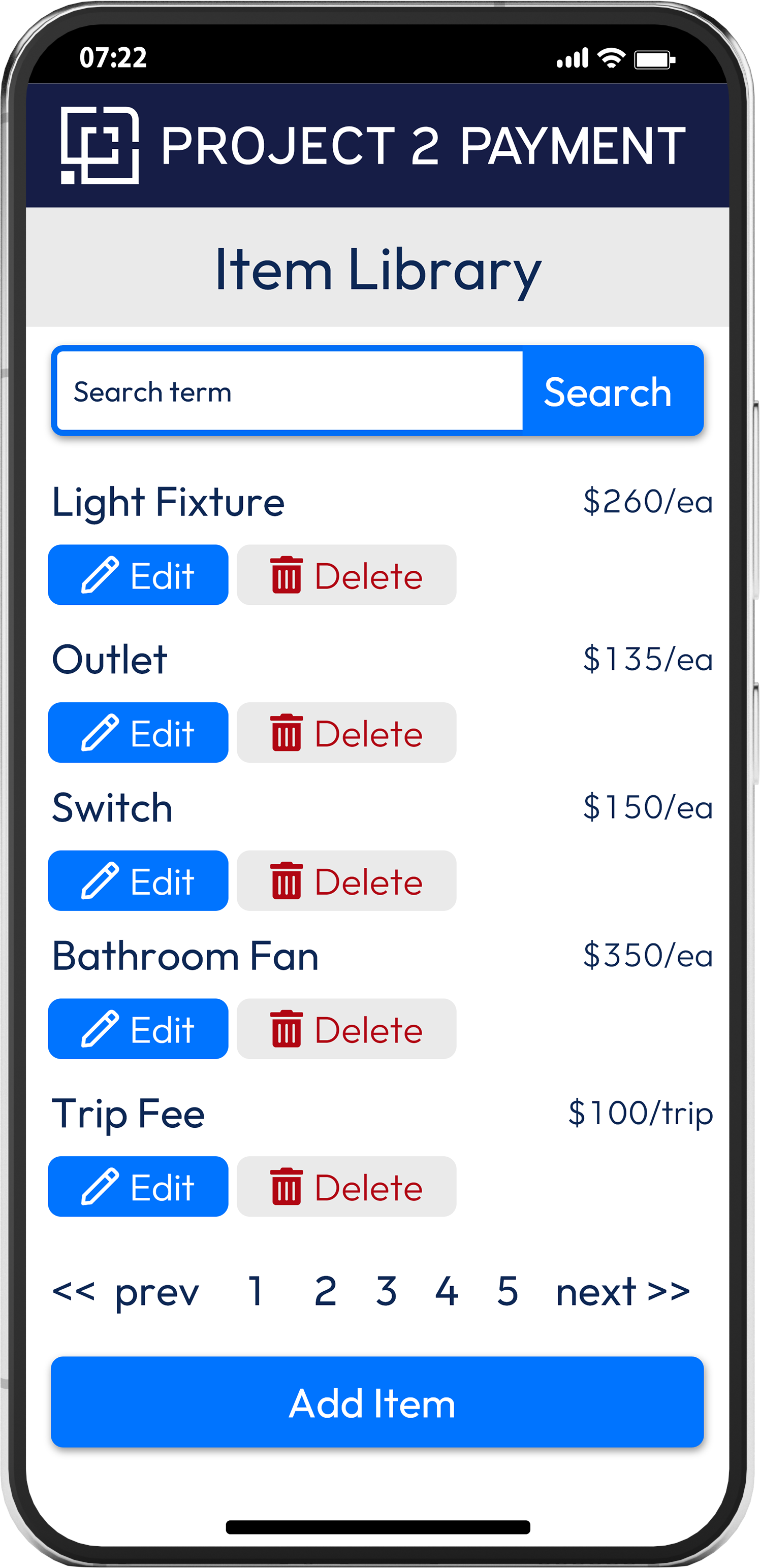The image size is (760, 1568).
Task: Select the pencil icon for Bathroom Fan
Action: (102, 1029)
